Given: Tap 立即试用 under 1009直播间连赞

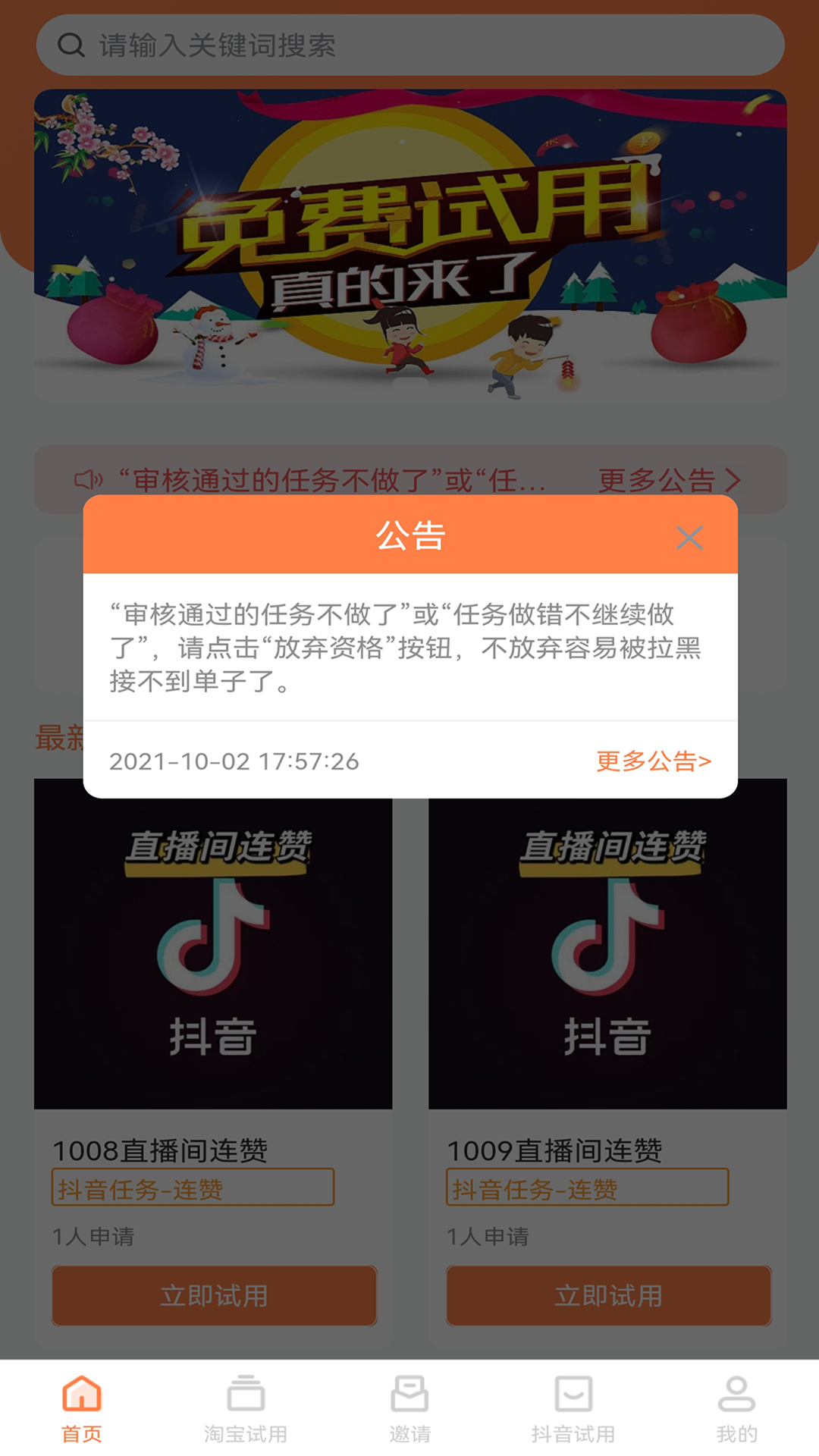Looking at the screenshot, I should 607,1297.
